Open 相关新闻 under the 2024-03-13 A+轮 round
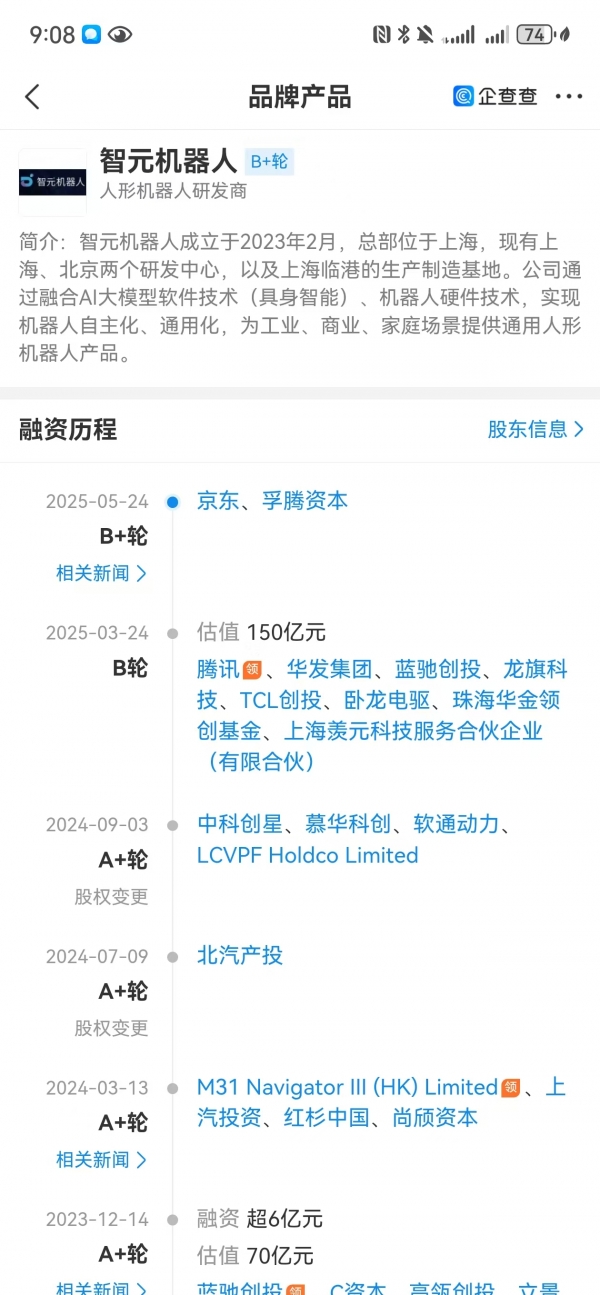 101,1160
